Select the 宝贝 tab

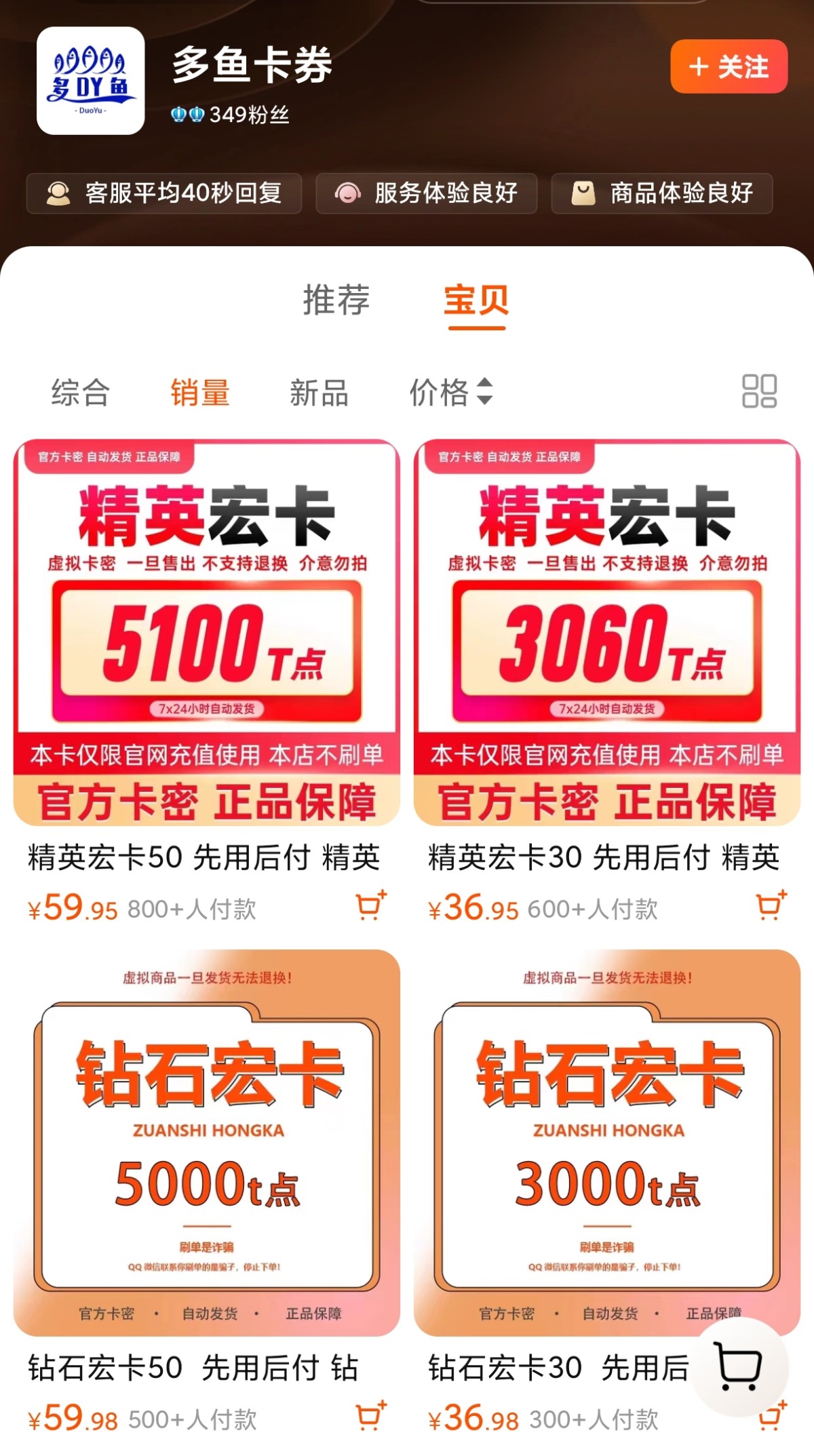point(476,300)
